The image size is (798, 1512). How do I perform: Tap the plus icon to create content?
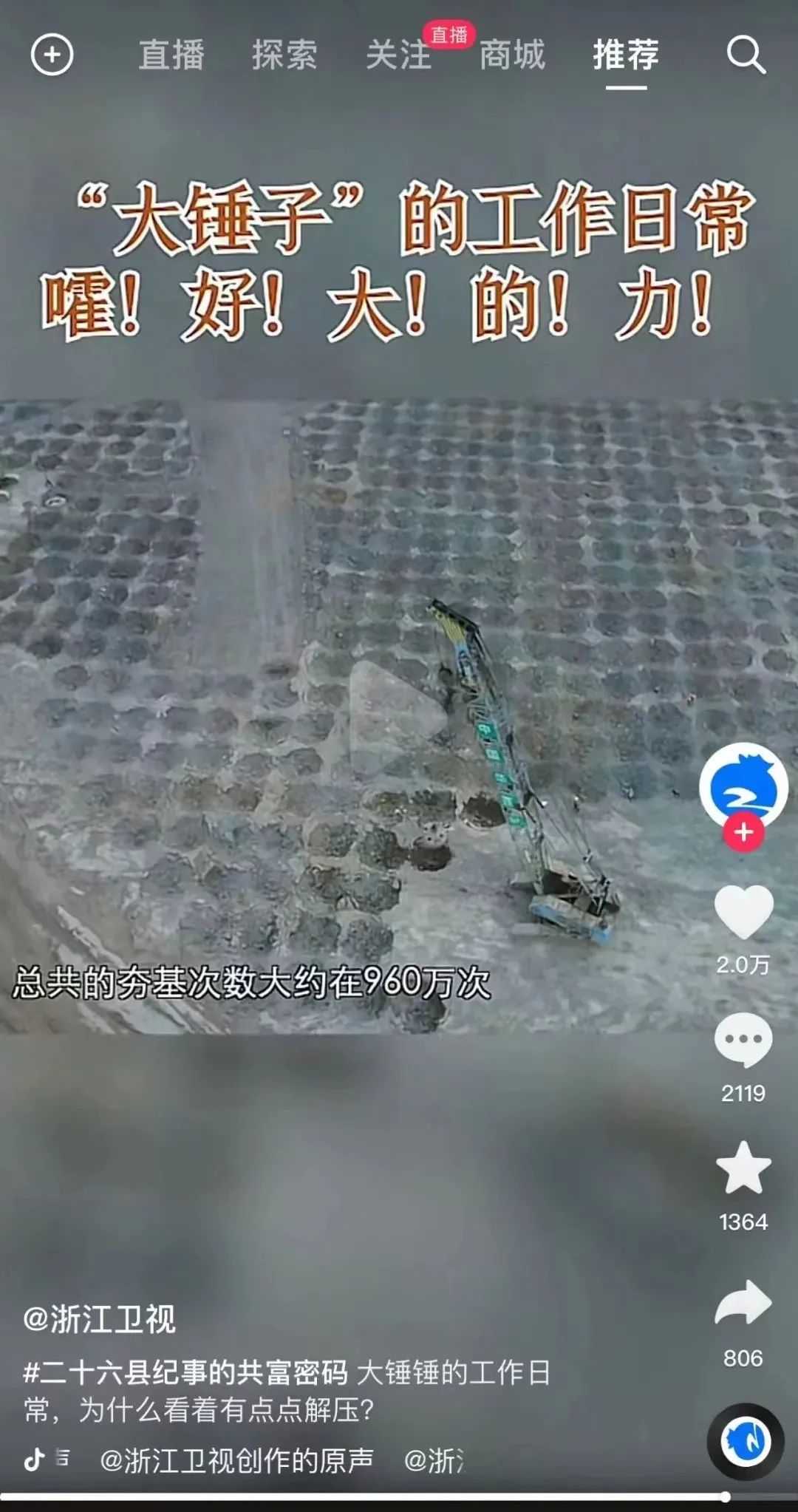click(x=52, y=55)
